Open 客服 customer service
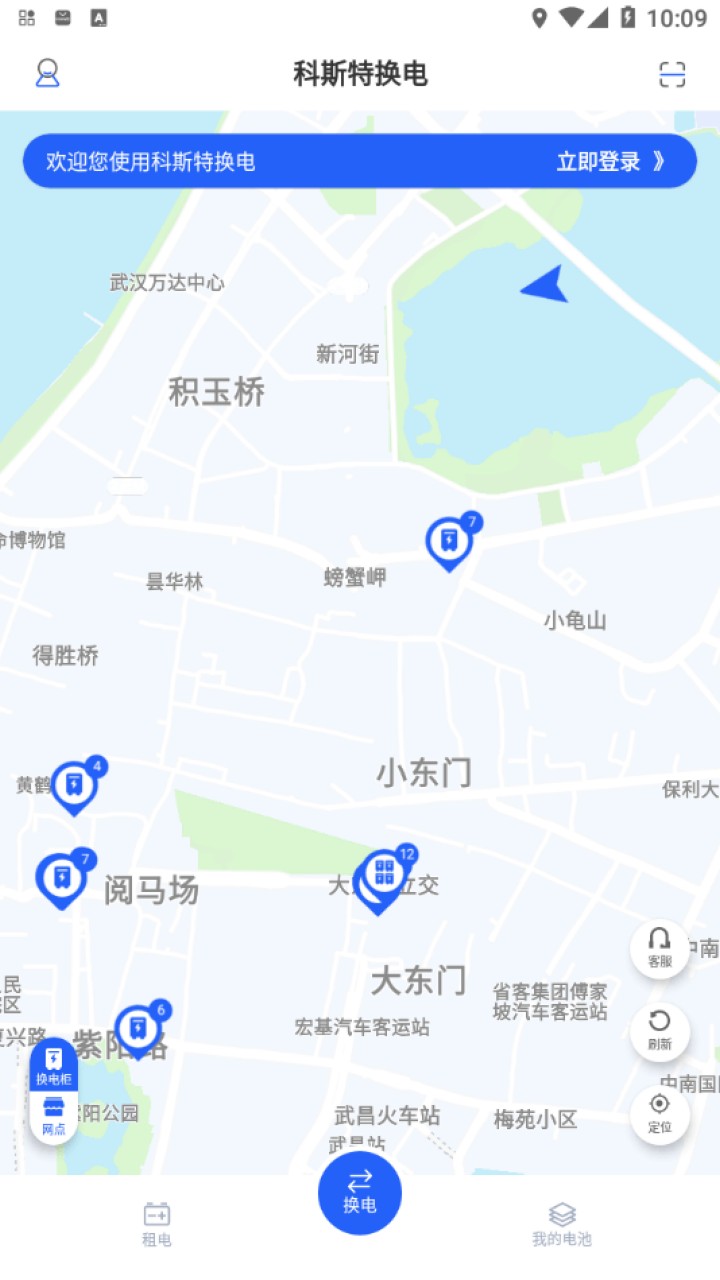Screen dimensions: 720x1280 pos(660,948)
